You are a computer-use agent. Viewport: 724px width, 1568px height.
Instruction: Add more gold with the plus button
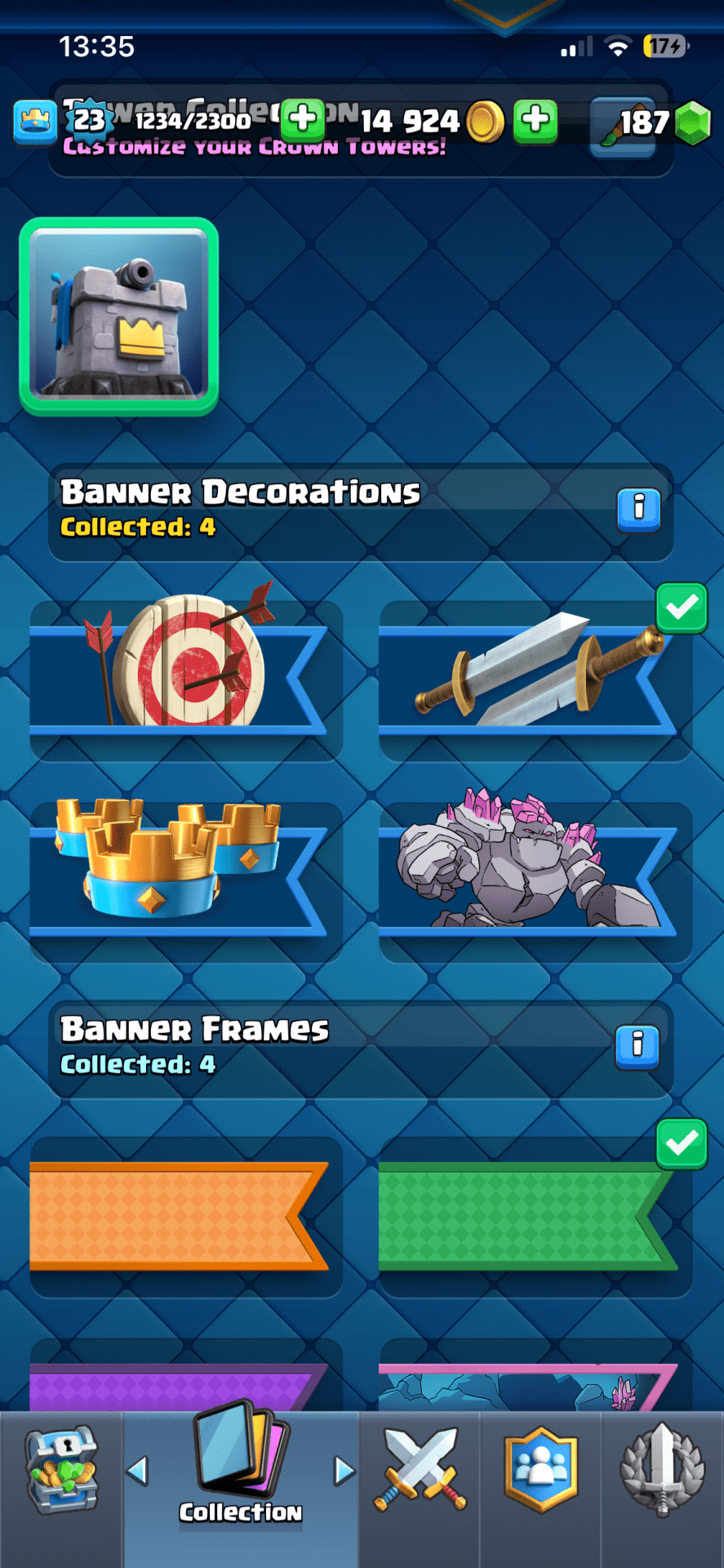[535, 121]
